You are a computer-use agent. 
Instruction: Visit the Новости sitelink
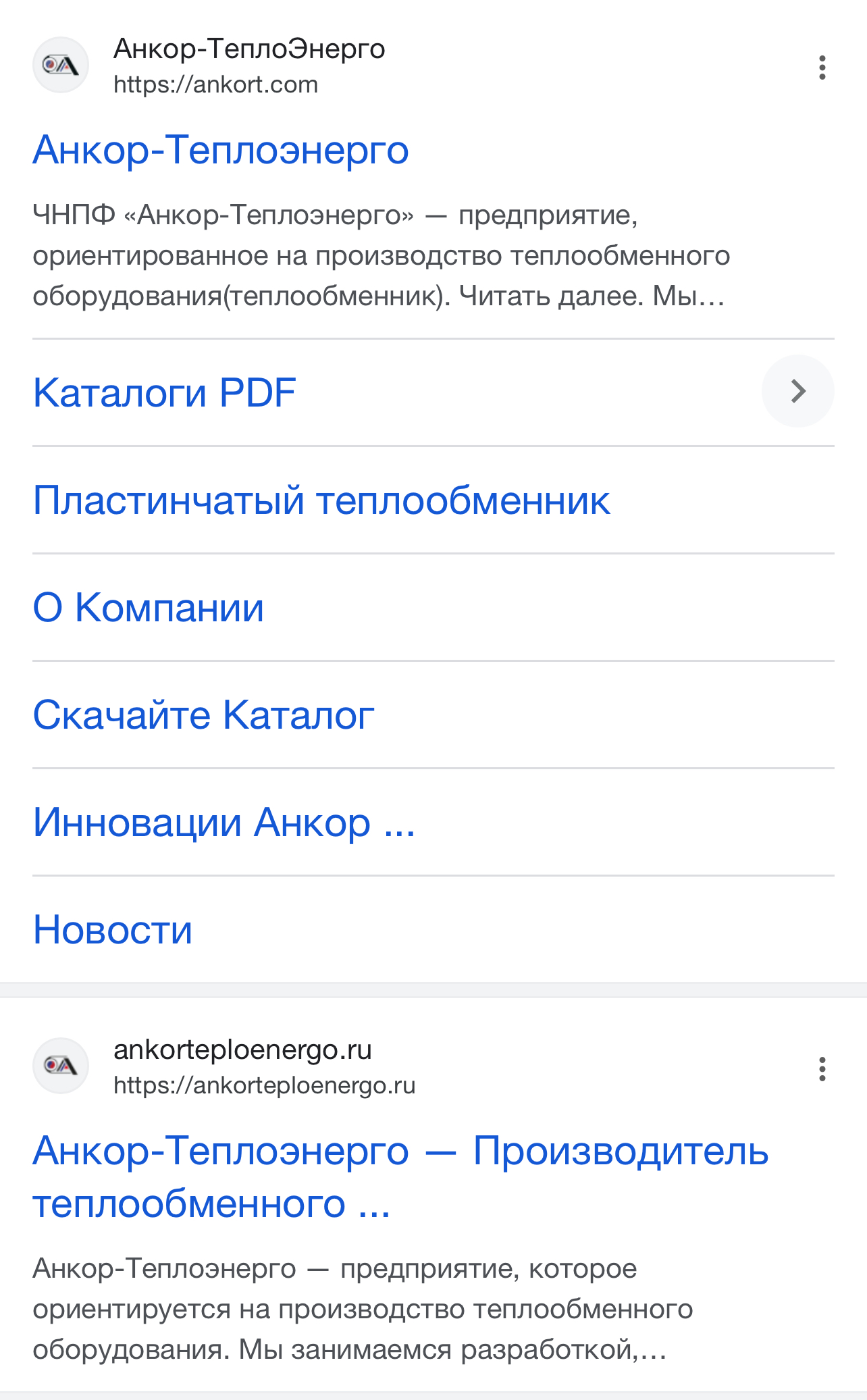pos(113,929)
